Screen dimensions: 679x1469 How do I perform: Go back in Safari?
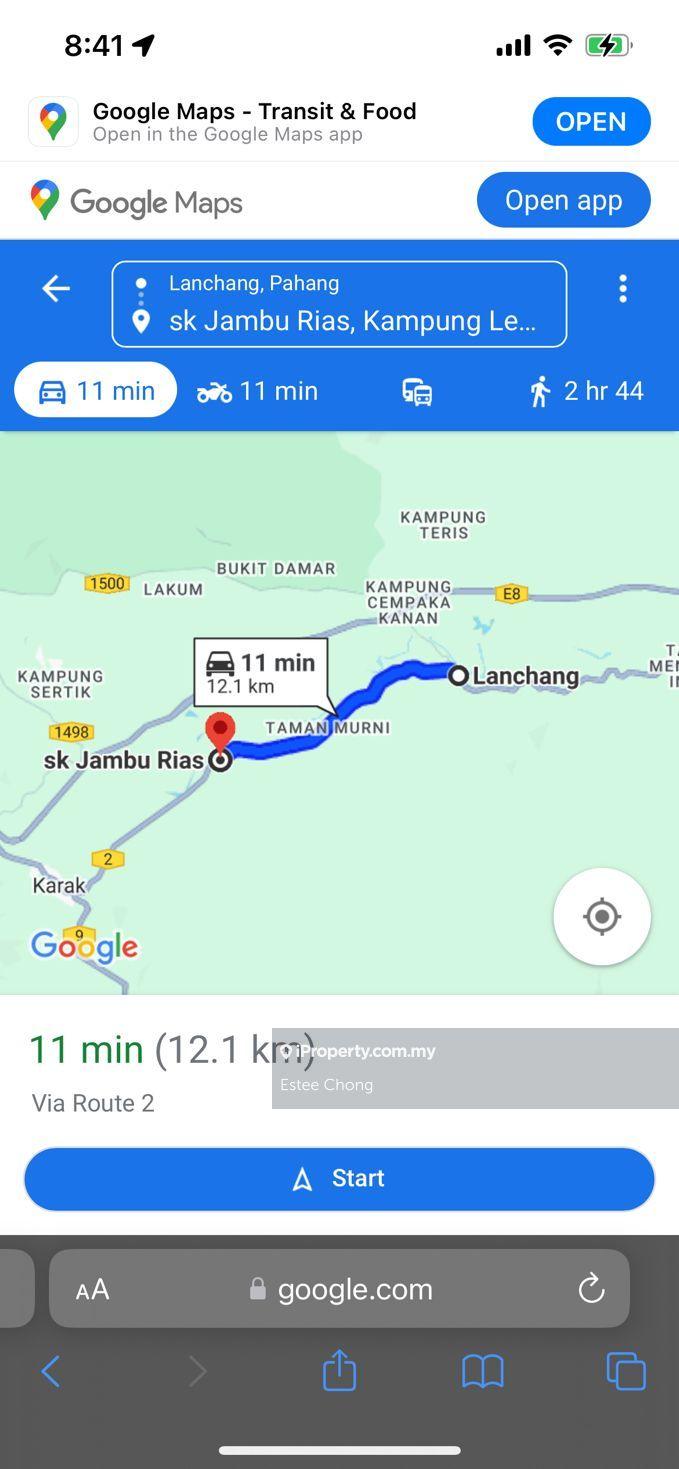click(51, 1371)
